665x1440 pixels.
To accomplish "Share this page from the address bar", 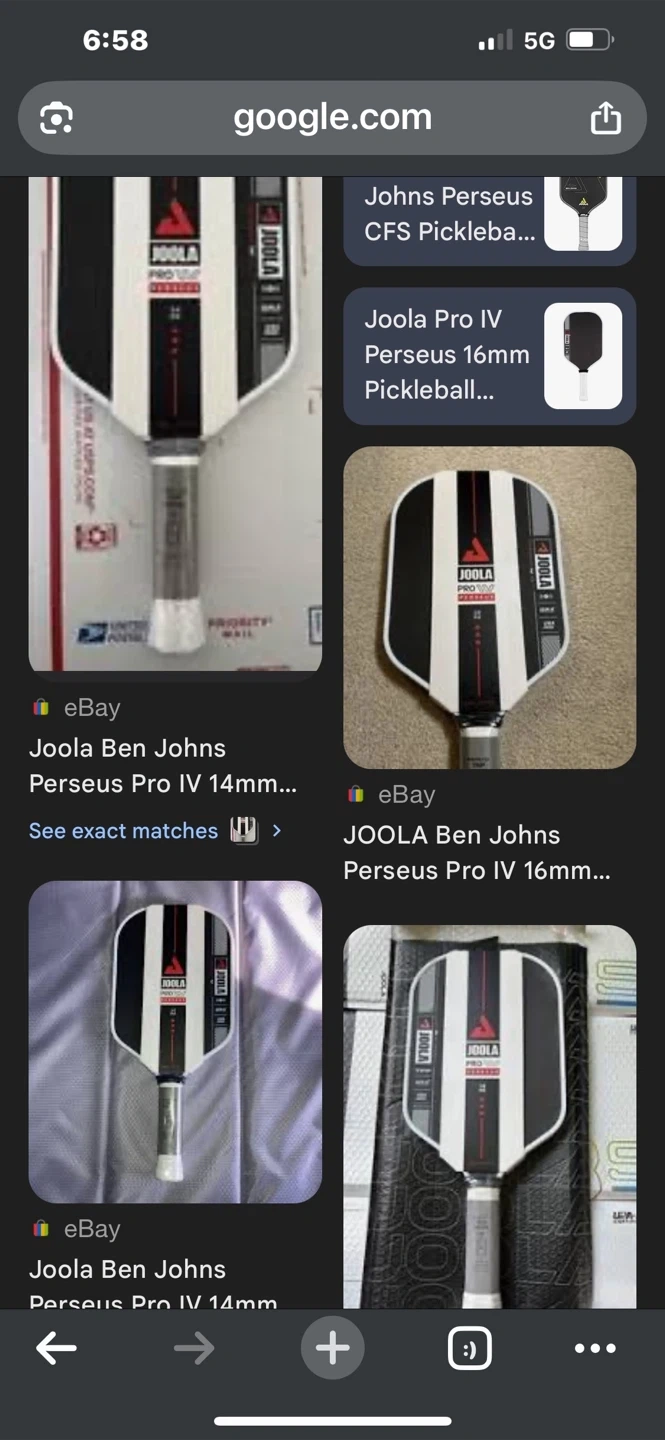I will click(605, 119).
